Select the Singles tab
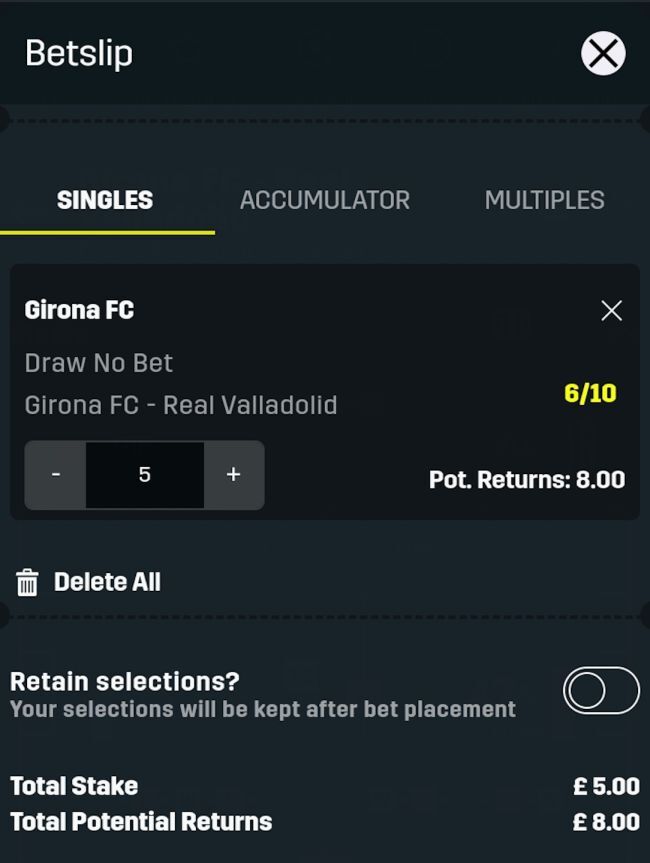Screen dimensions: 650x863 coord(105,200)
